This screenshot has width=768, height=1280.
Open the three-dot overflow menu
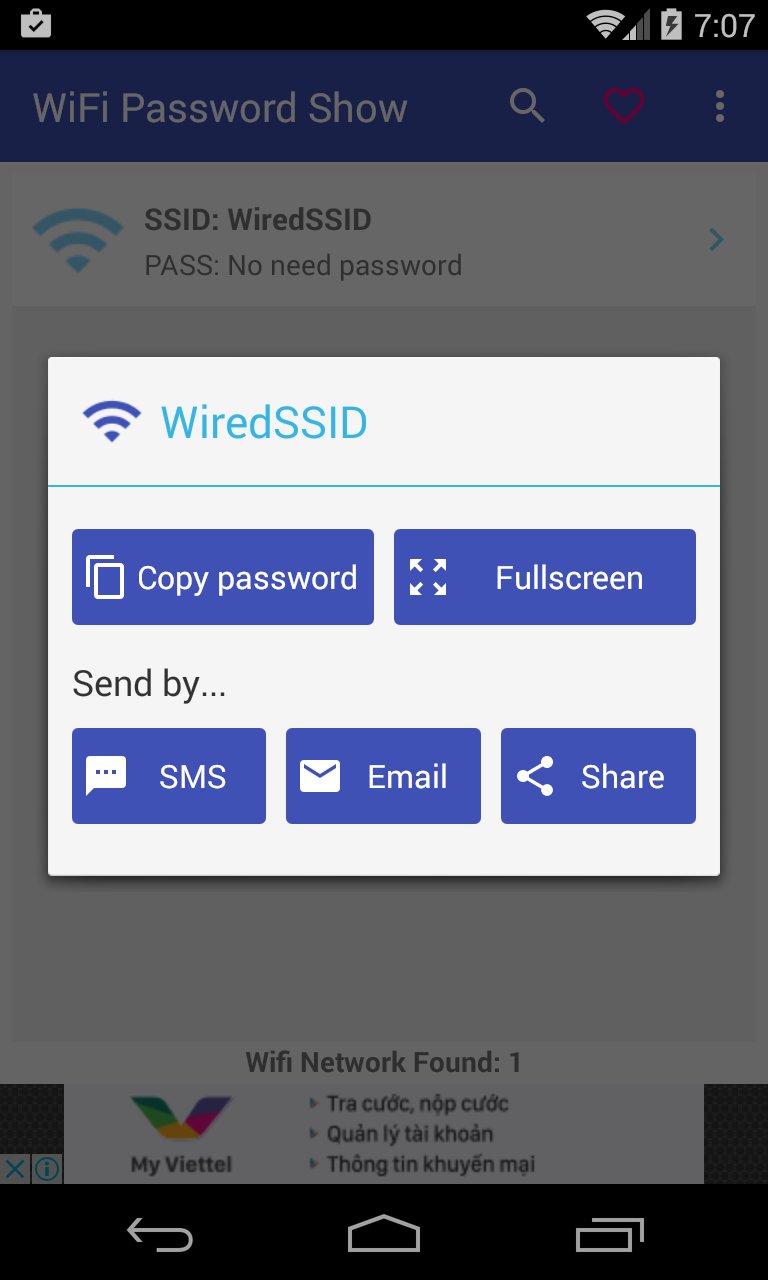tap(719, 105)
